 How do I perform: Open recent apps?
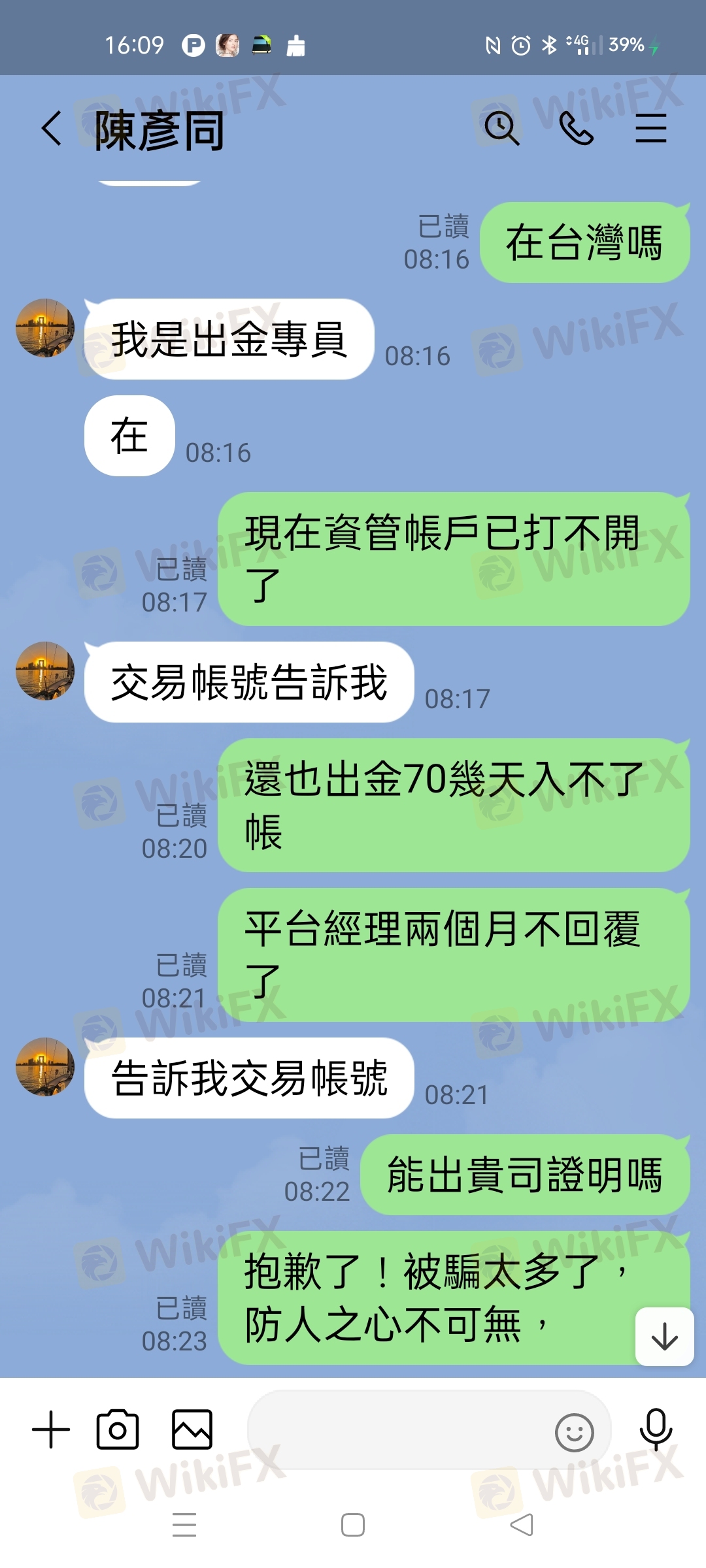coord(184,1525)
